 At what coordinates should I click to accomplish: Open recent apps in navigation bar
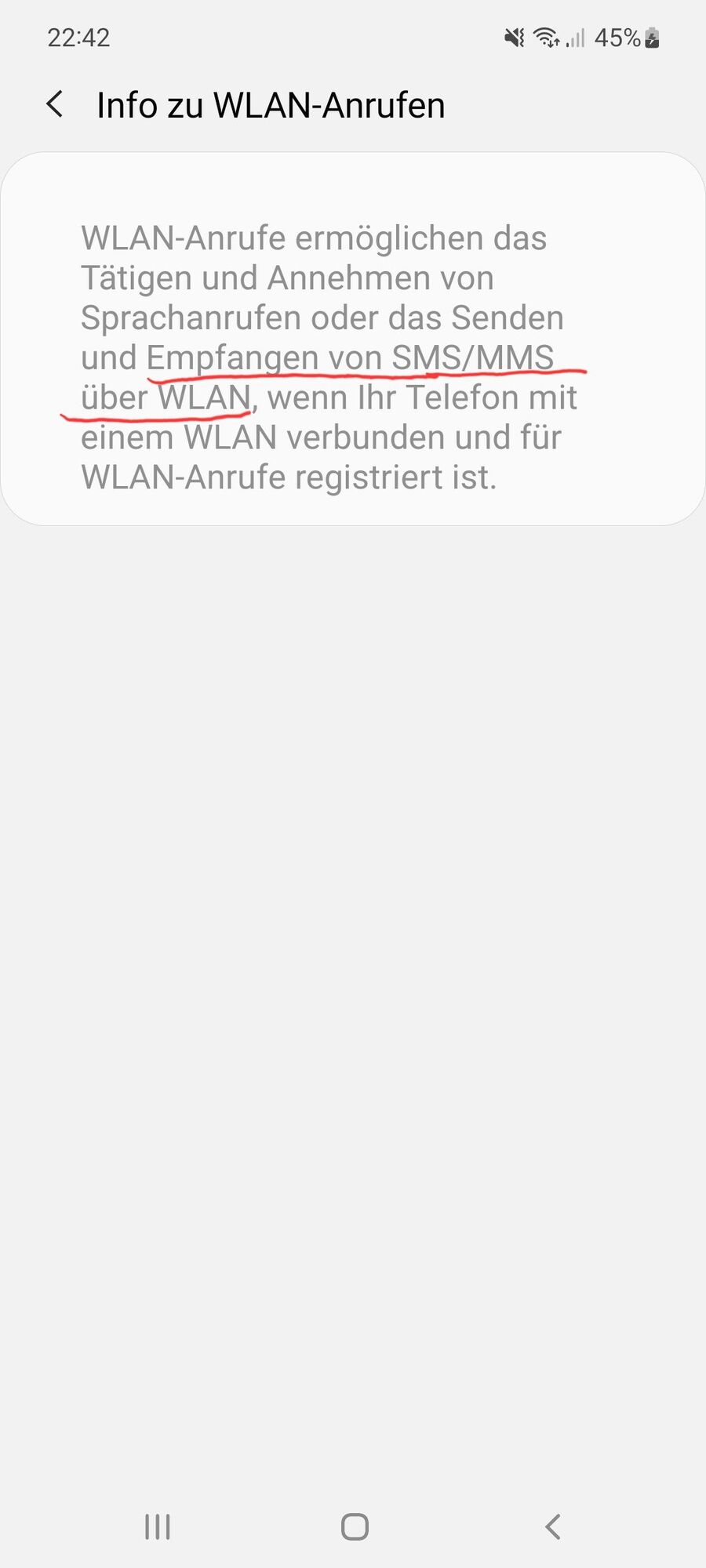pyautogui.click(x=158, y=1526)
